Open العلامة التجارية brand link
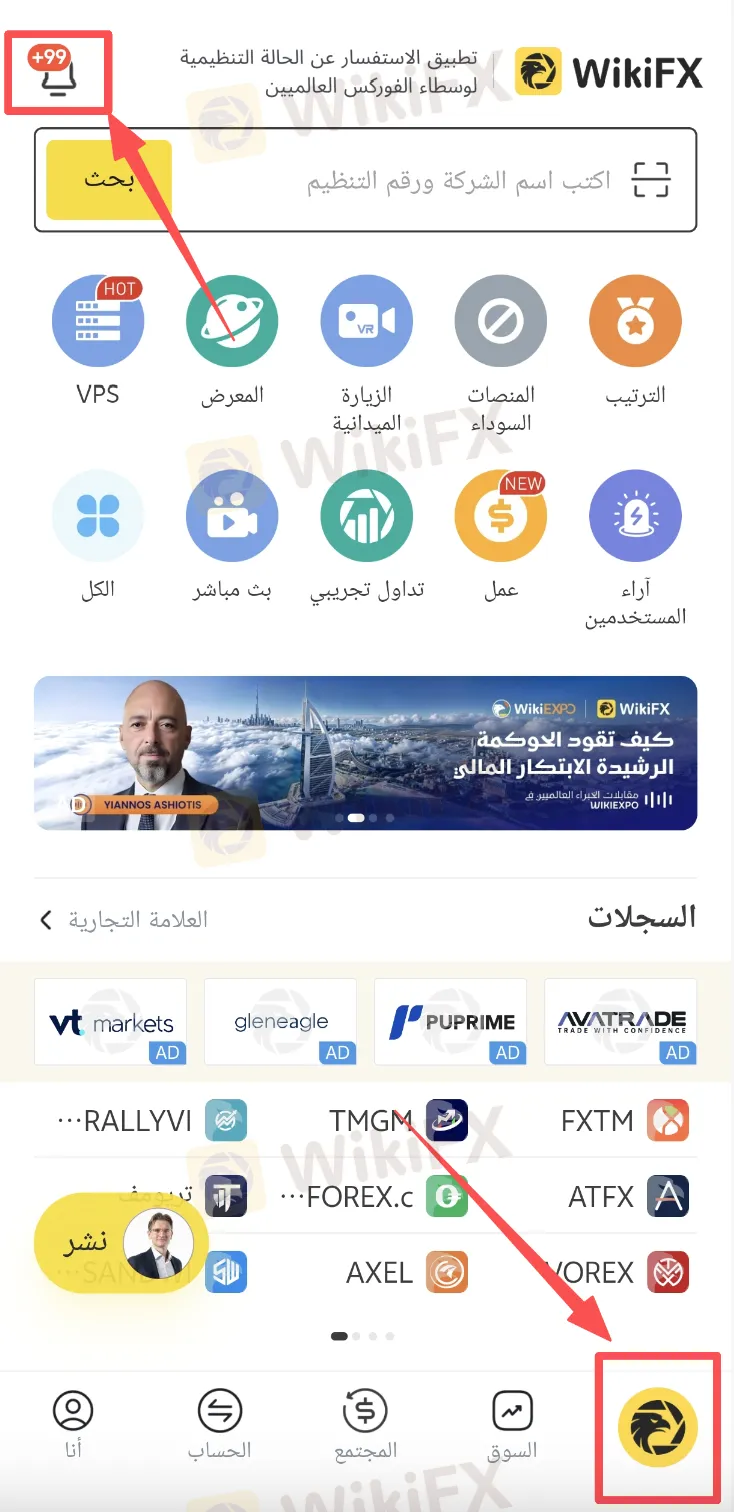The height and width of the screenshot is (1512, 734). [125, 919]
